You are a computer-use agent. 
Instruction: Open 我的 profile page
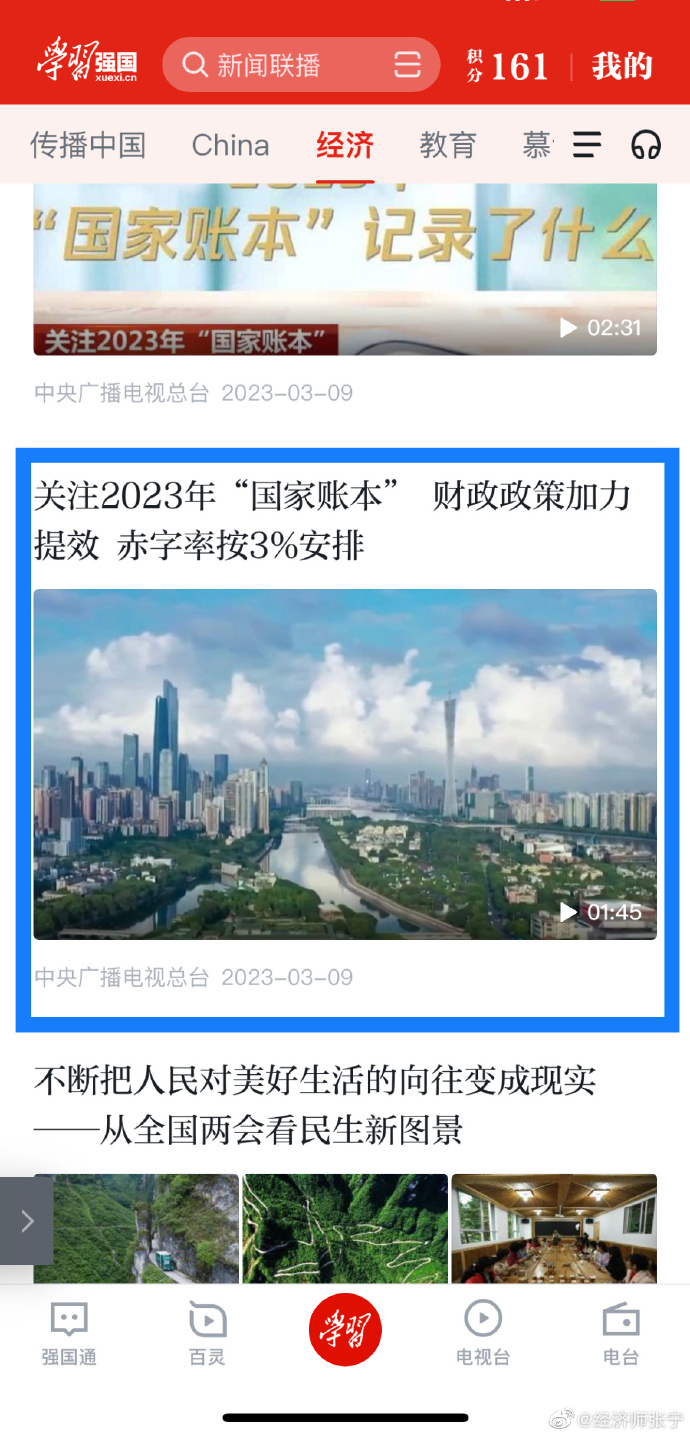[621, 67]
